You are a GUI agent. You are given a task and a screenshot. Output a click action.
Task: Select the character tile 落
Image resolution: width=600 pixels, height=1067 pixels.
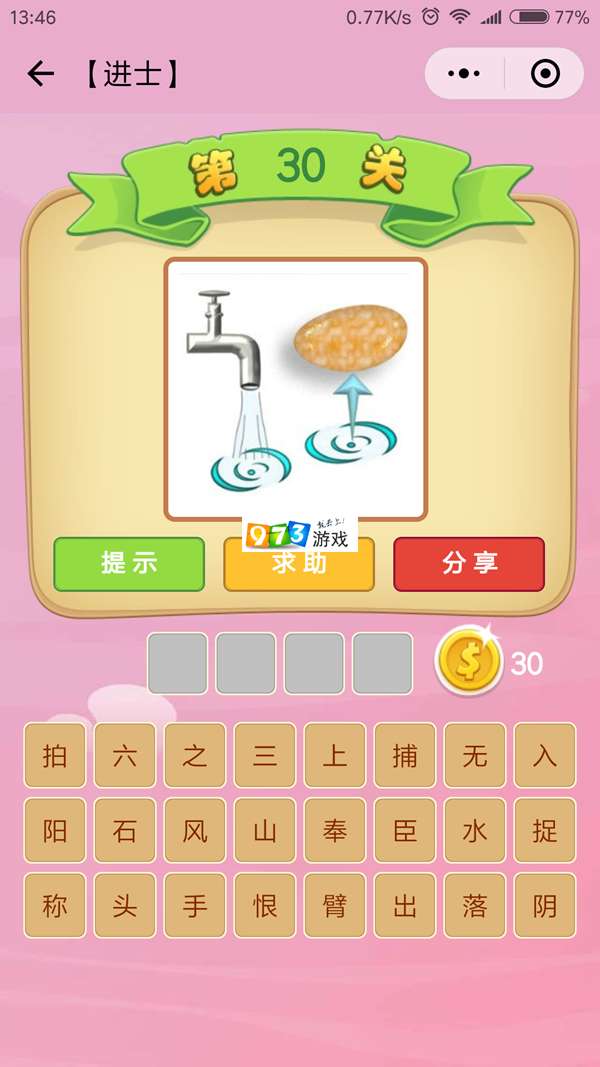click(475, 905)
